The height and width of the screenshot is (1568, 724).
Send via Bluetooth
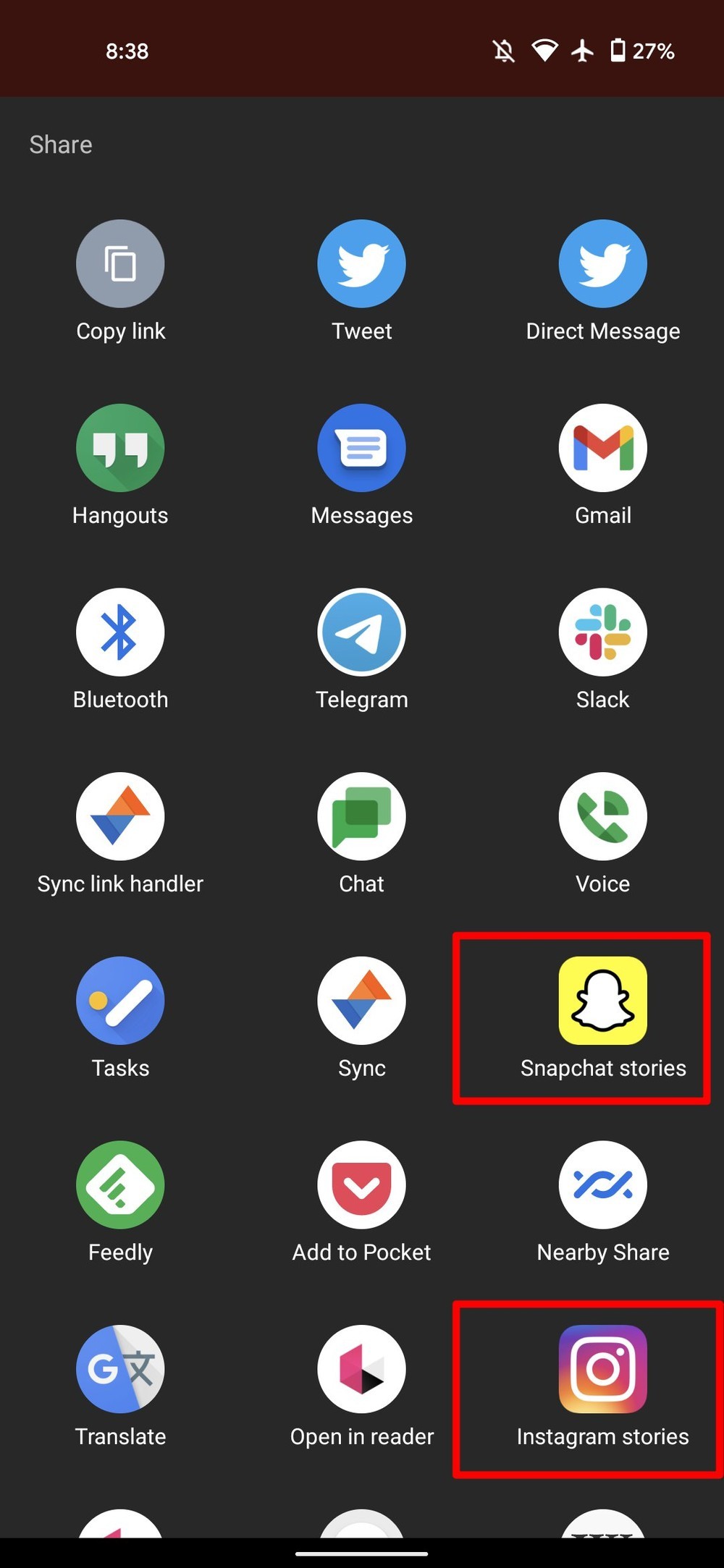(120, 632)
